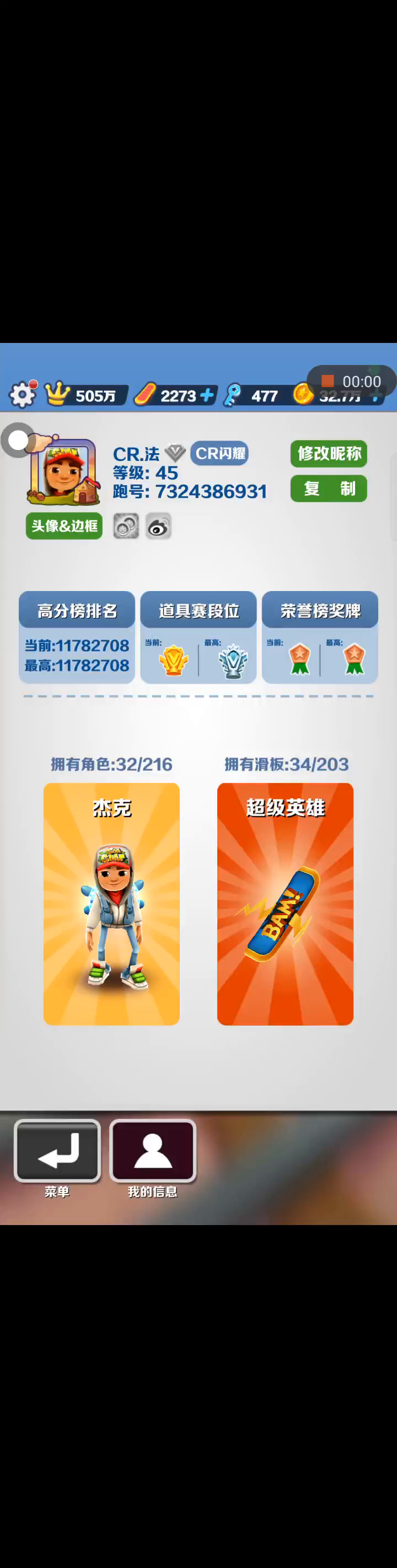Tap the chain link icon beside Weibo
Screen dimensions: 397x1568
pos(126,527)
